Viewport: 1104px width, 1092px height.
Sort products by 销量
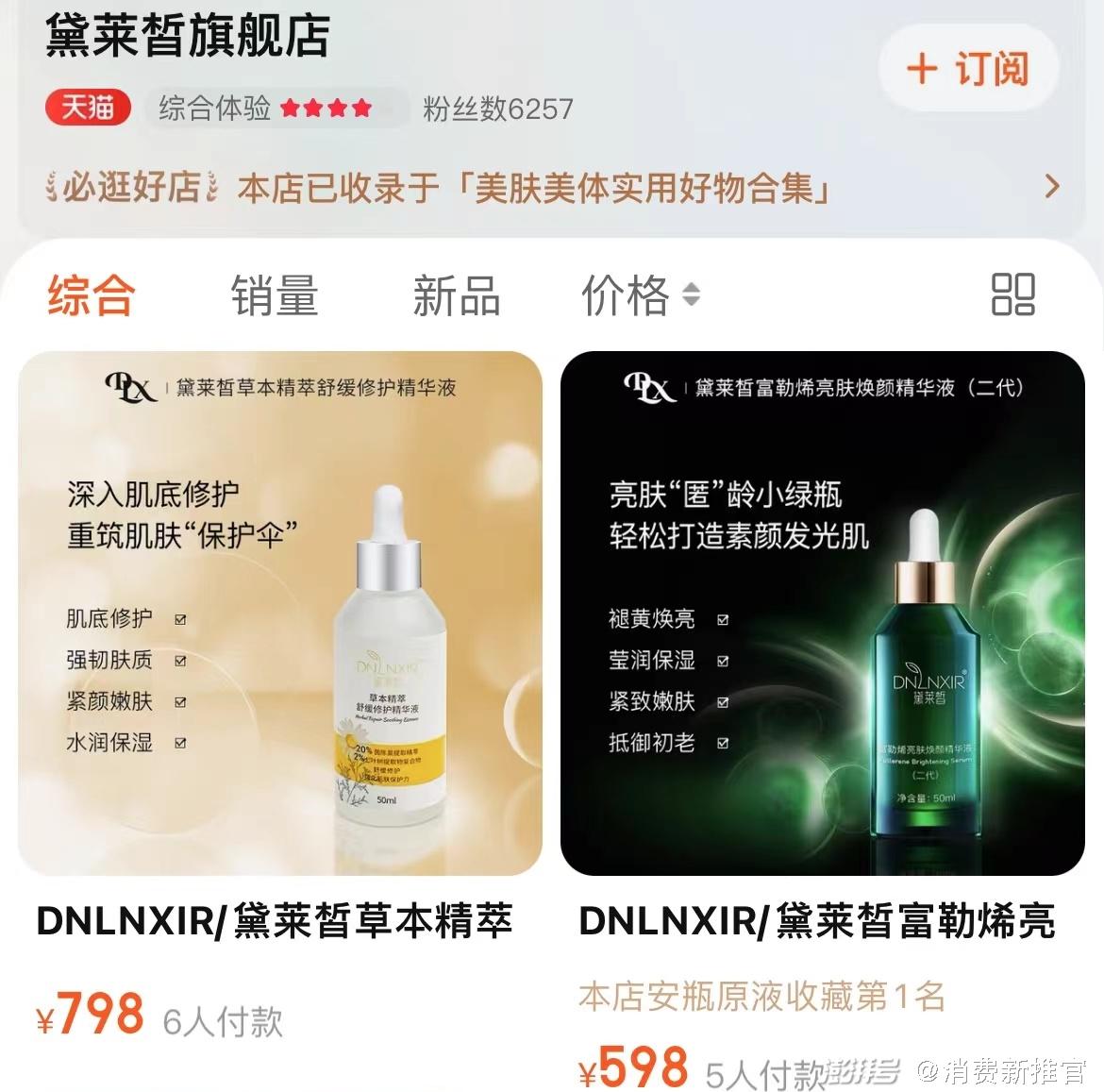pos(275,295)
